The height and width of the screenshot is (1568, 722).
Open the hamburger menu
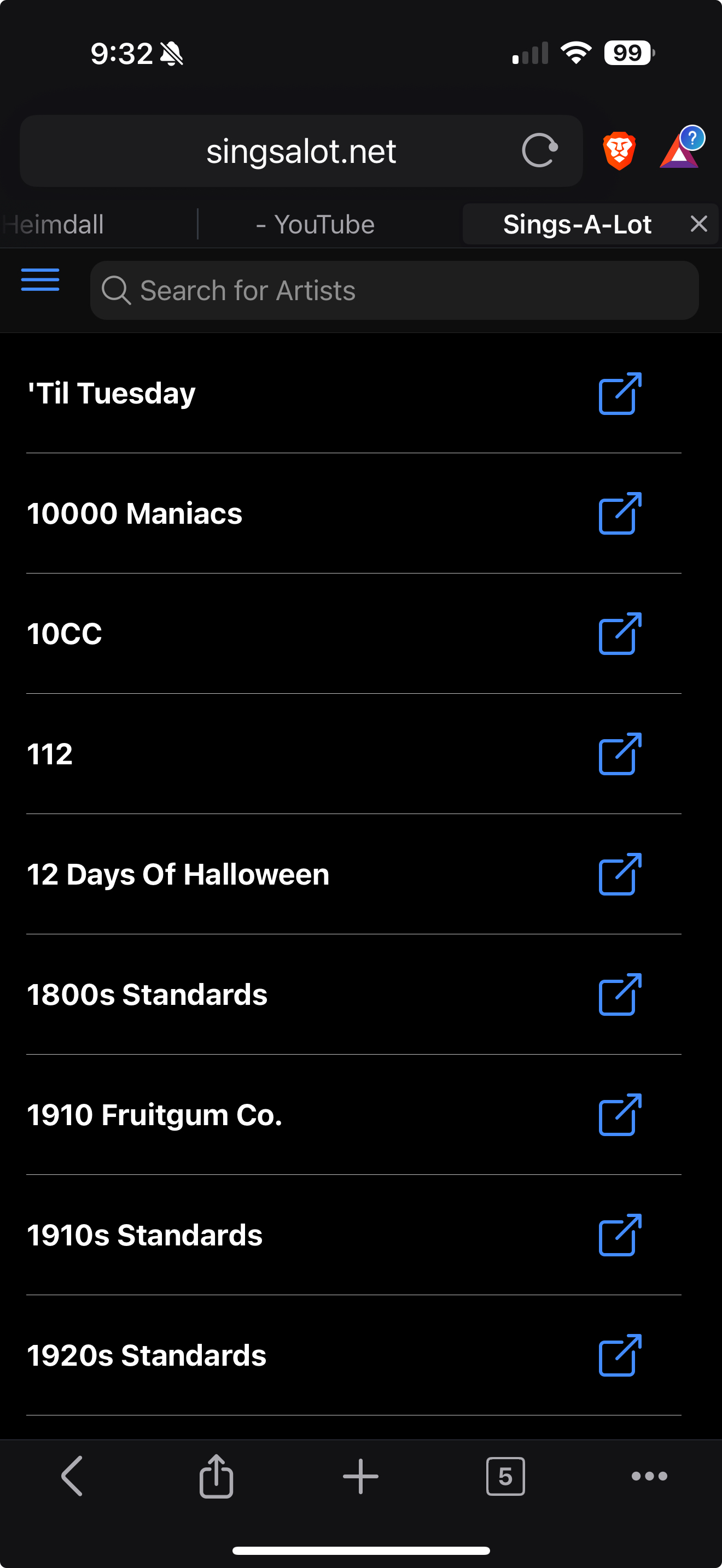point(40,279)
